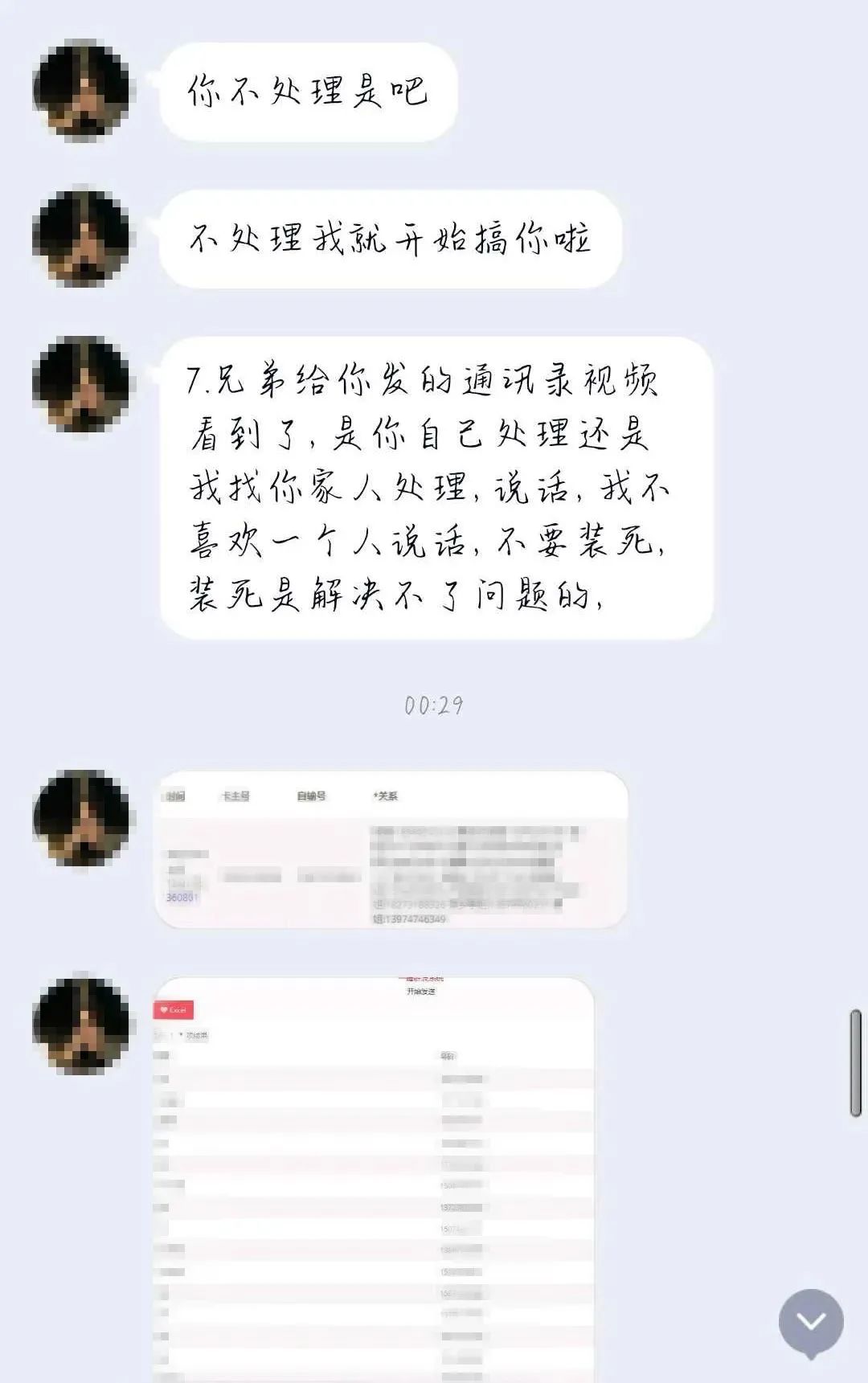The width and height of the screenshot is (868, 1383).
Task: Open the image message showing 卡主号 table
Action: point(391,849)
